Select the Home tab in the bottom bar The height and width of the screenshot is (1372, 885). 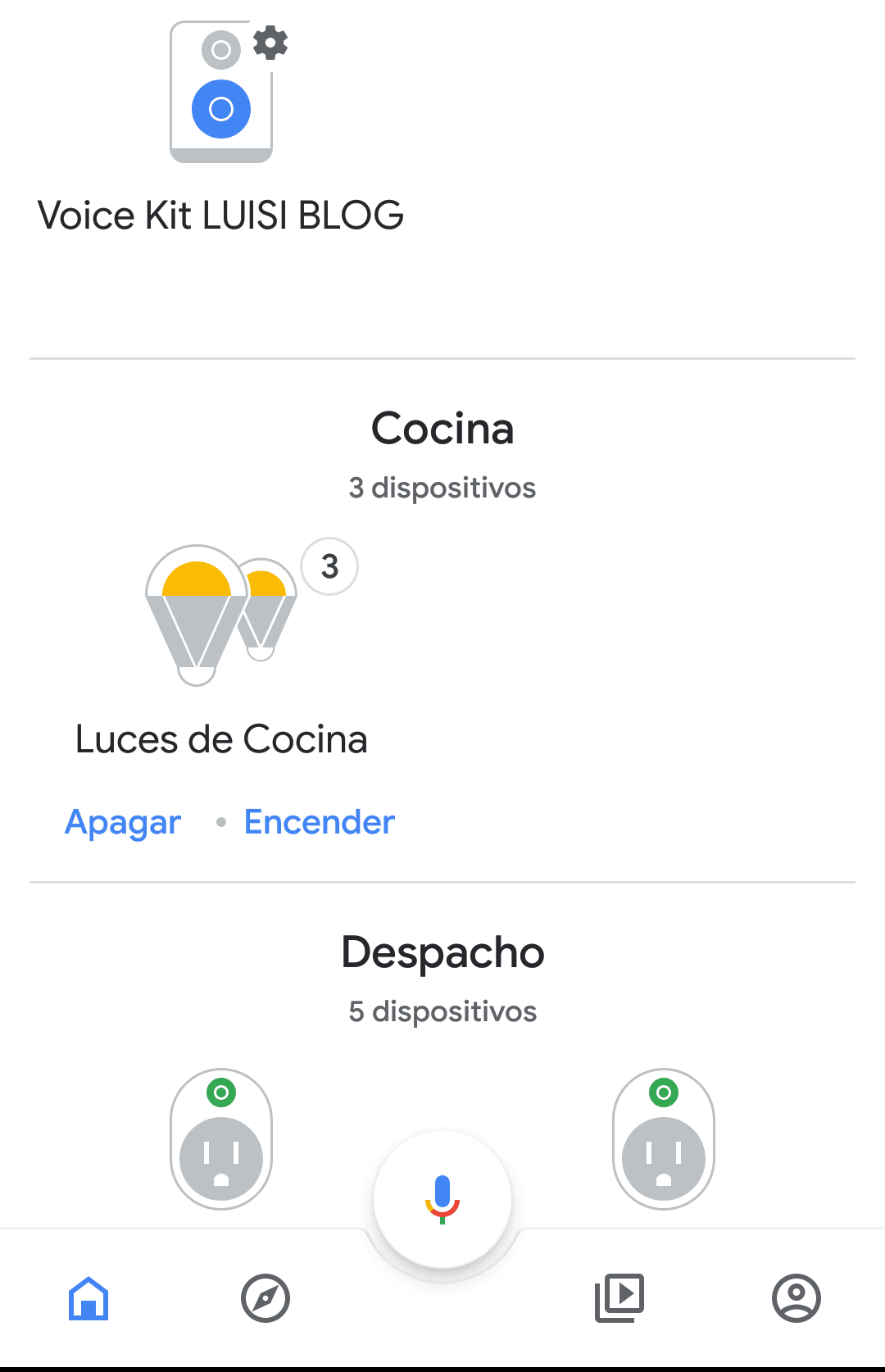click(x=88, y=1299)
